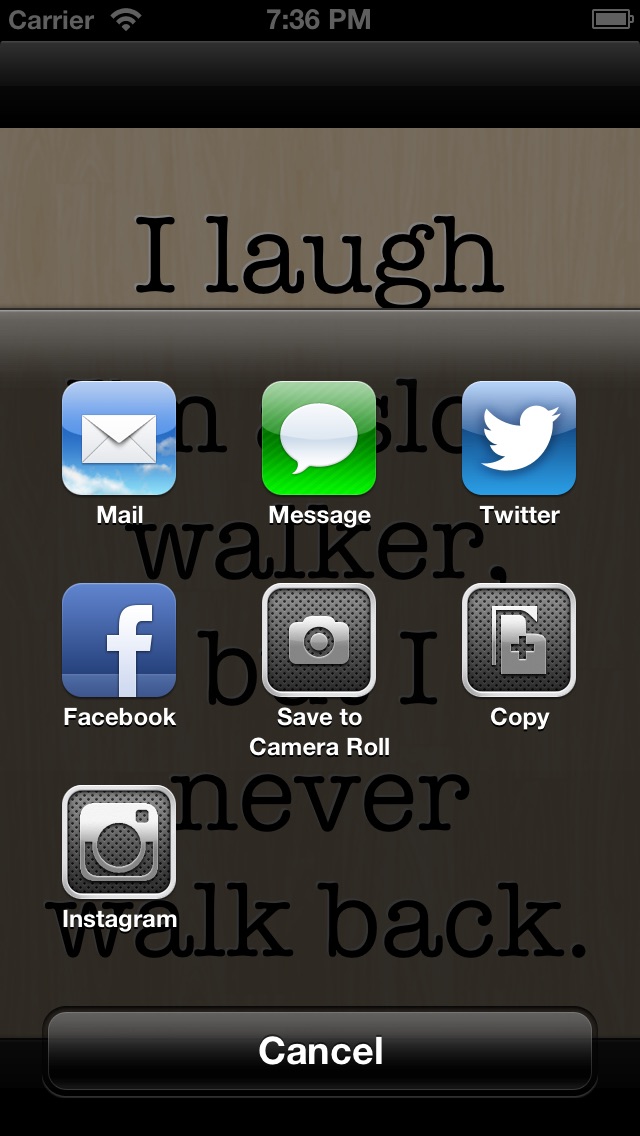The image size is (640, 1136).
Task: Dismiss the share sheet with Cancel
Action: pyautogui.click(x=320, y=1051)
